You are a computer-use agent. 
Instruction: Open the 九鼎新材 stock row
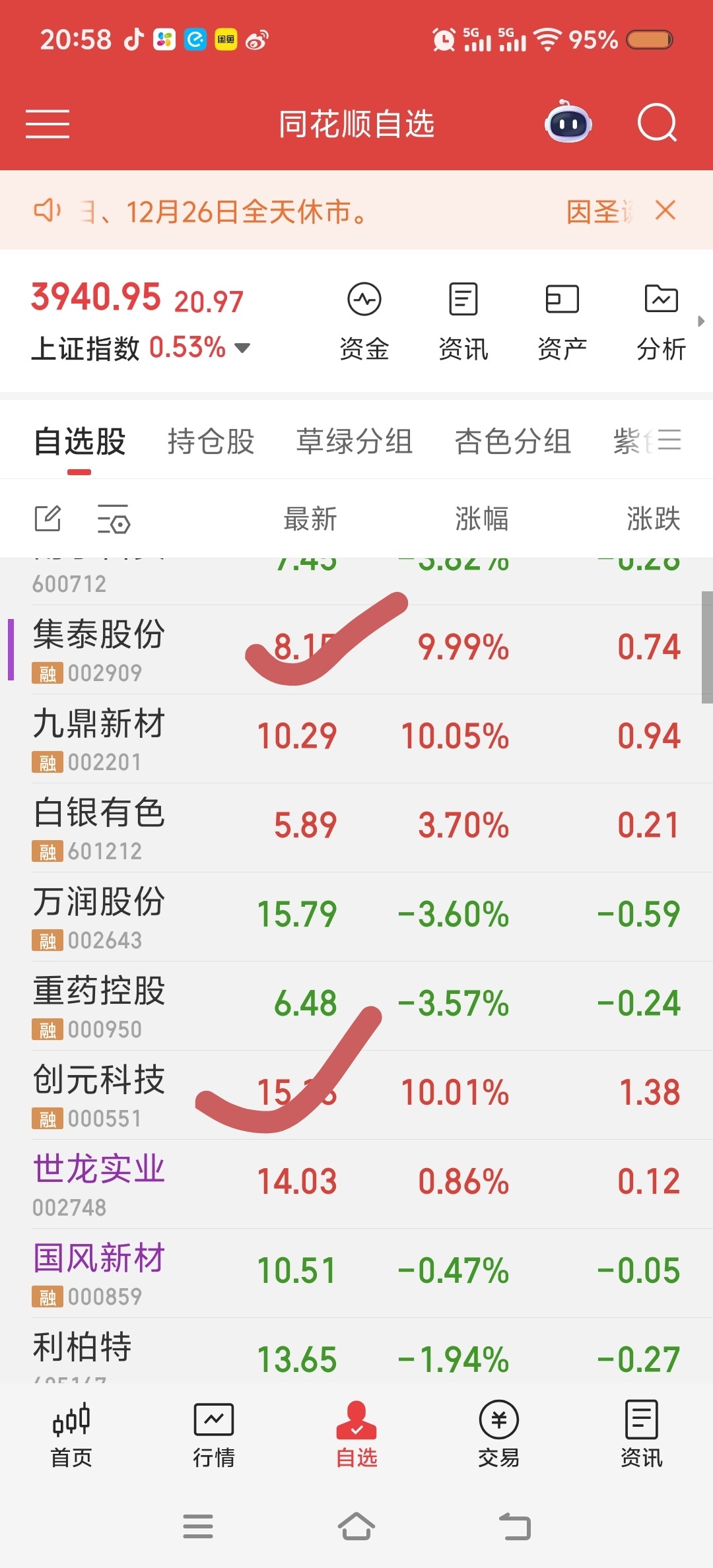tap(356, 738)
